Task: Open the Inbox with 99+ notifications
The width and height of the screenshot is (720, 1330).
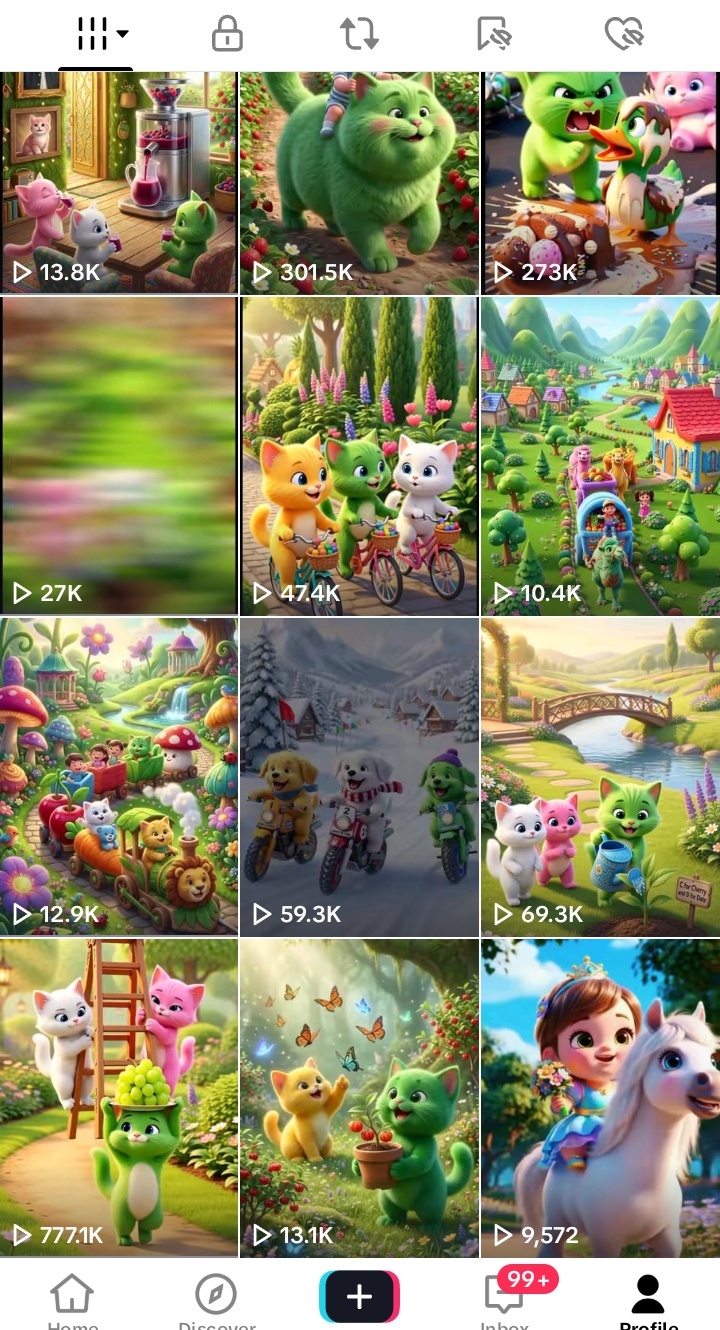Action: 505,1298
